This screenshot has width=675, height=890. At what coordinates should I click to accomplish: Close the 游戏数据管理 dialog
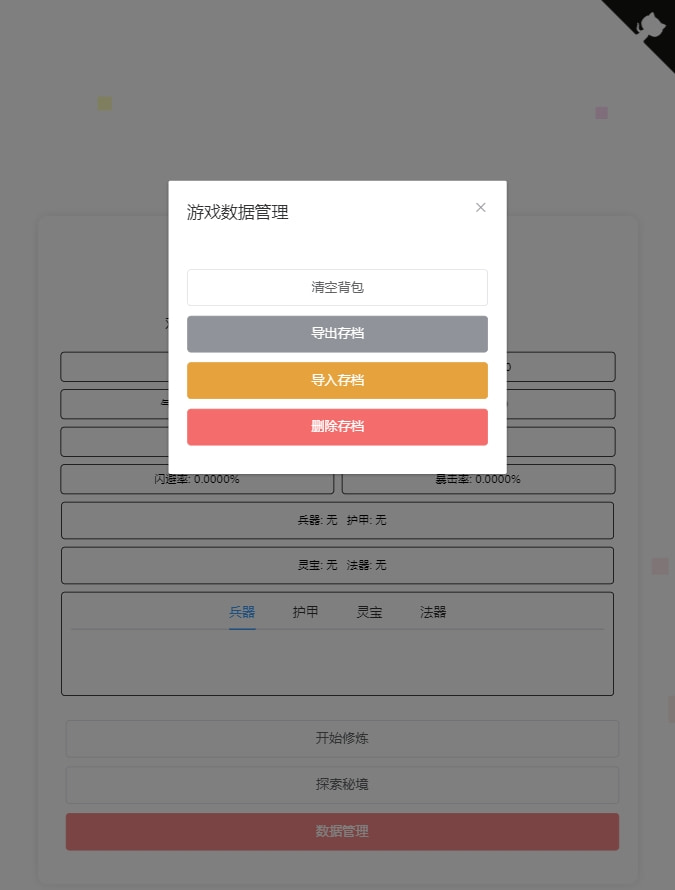point(481,207)
